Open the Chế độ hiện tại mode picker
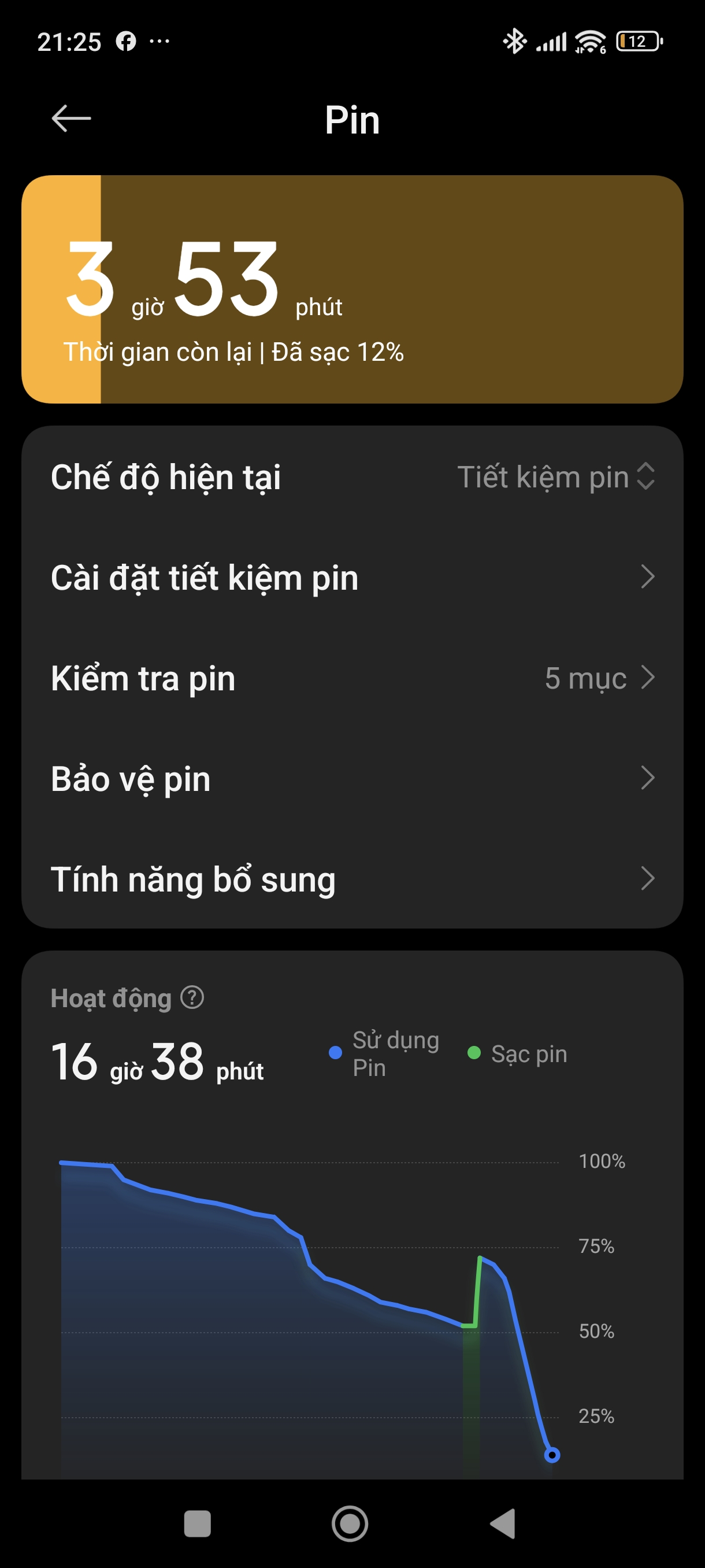The width and height of the screenshot is (705, 1568). (x=555, y=476)
